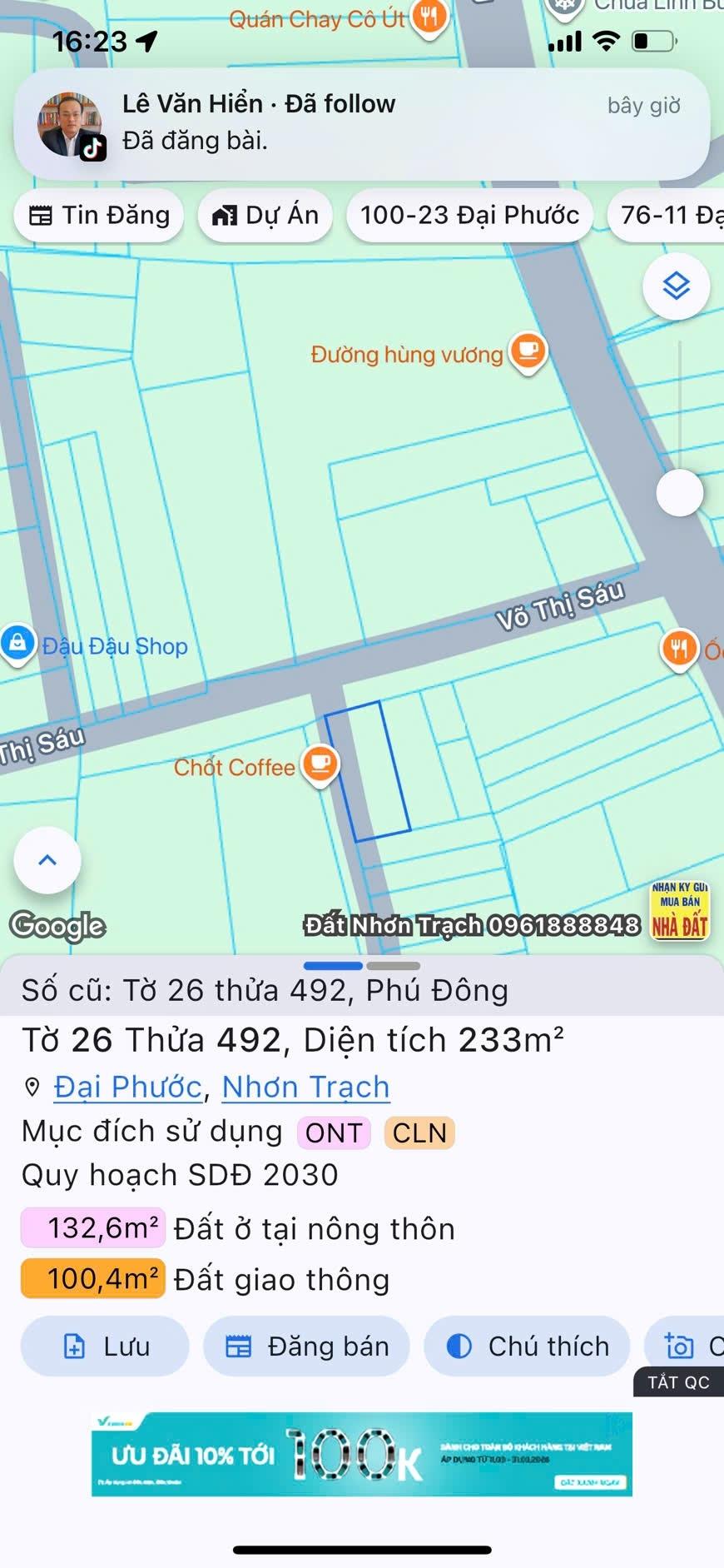The height and width of the screenshot is (1568, 724).
Task: Tap the map opacity slider knob
Action: pos(679,493)
